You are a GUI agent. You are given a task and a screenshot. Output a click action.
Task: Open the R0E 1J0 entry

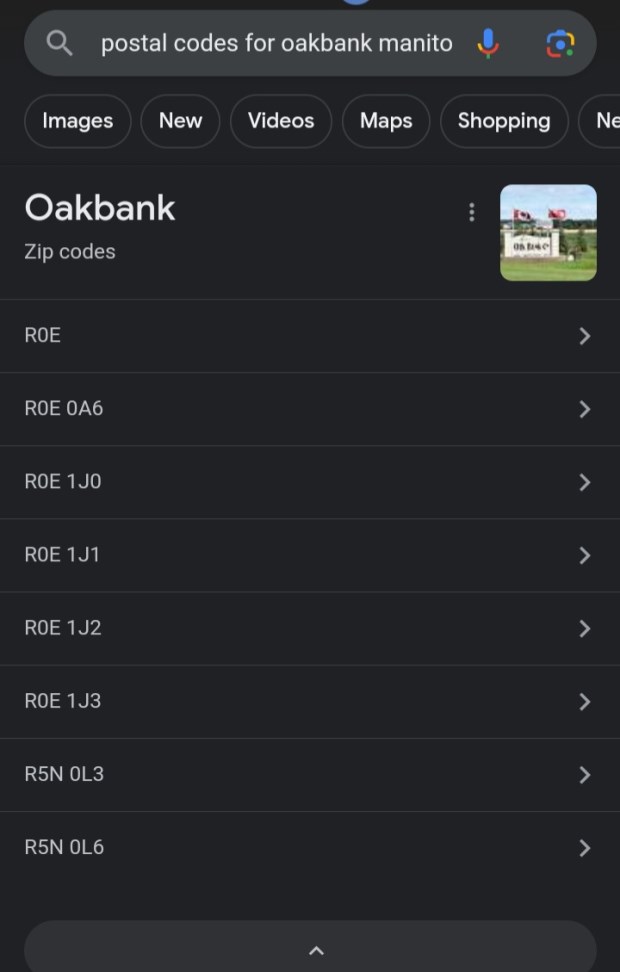click(310, 482)
